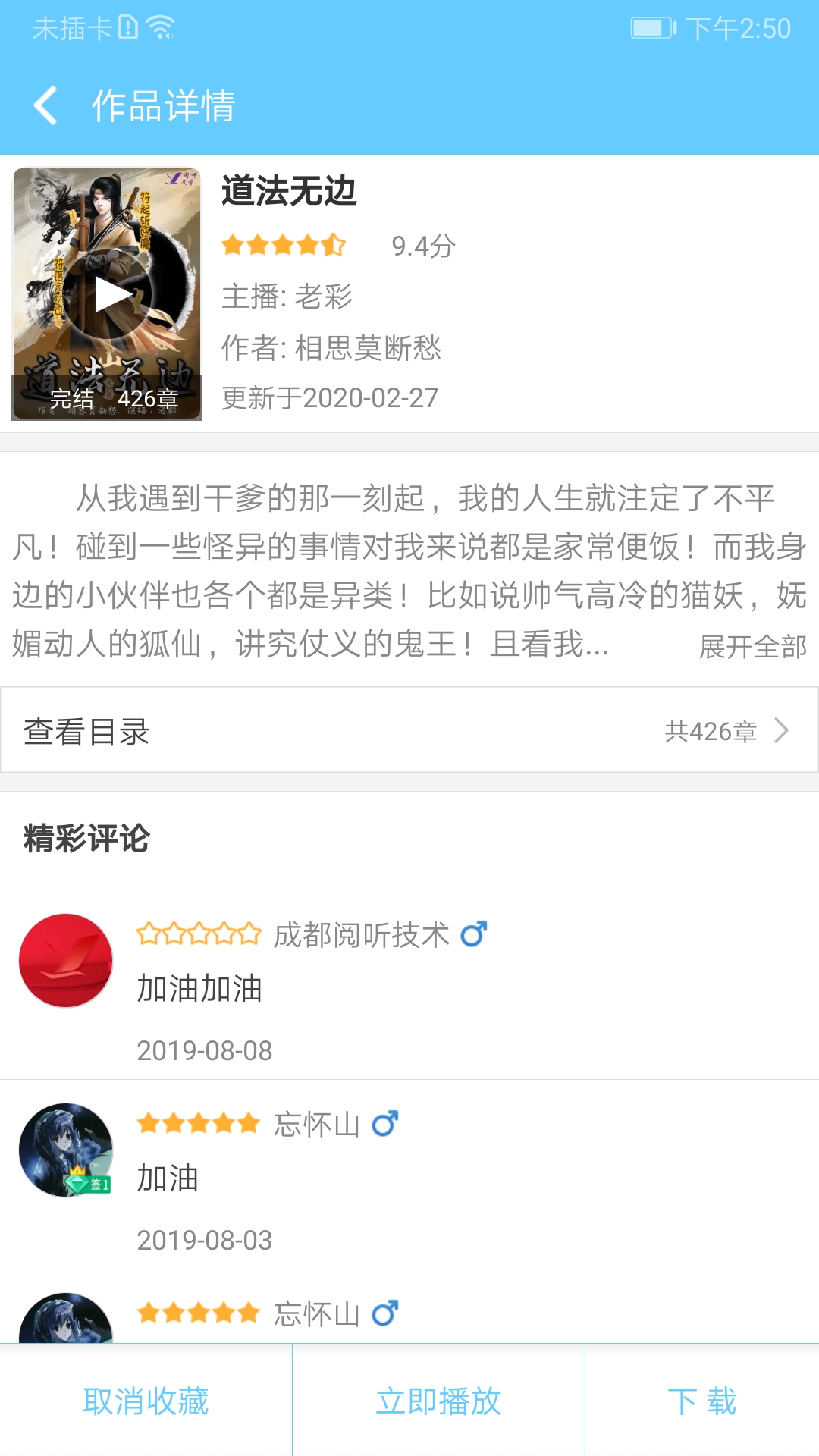Viewport: 819px width, 1456px height.
Task: Tap the 完结 426章 progress label on cover
Action: click(112, 397)
